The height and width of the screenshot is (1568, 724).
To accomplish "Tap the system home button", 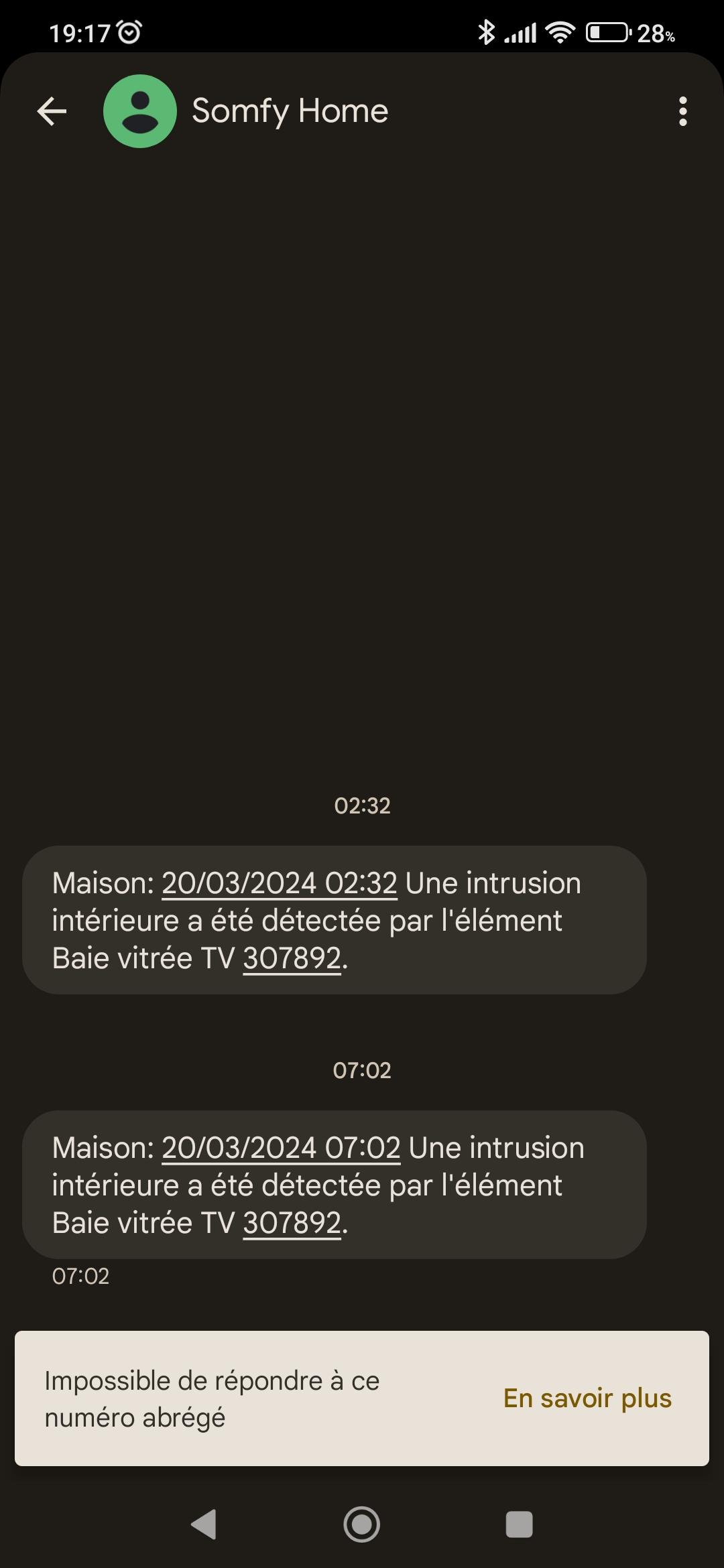I will coord(362,1524).
